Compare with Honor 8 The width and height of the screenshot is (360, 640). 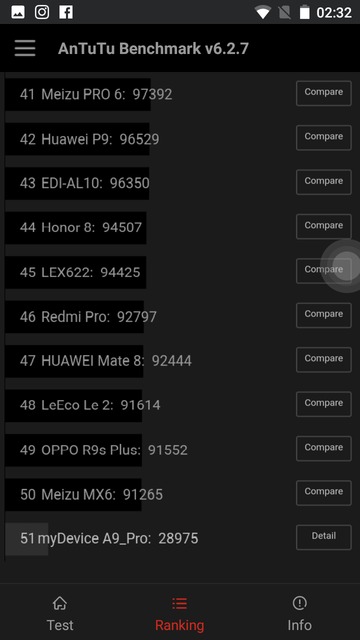point(324,227)
